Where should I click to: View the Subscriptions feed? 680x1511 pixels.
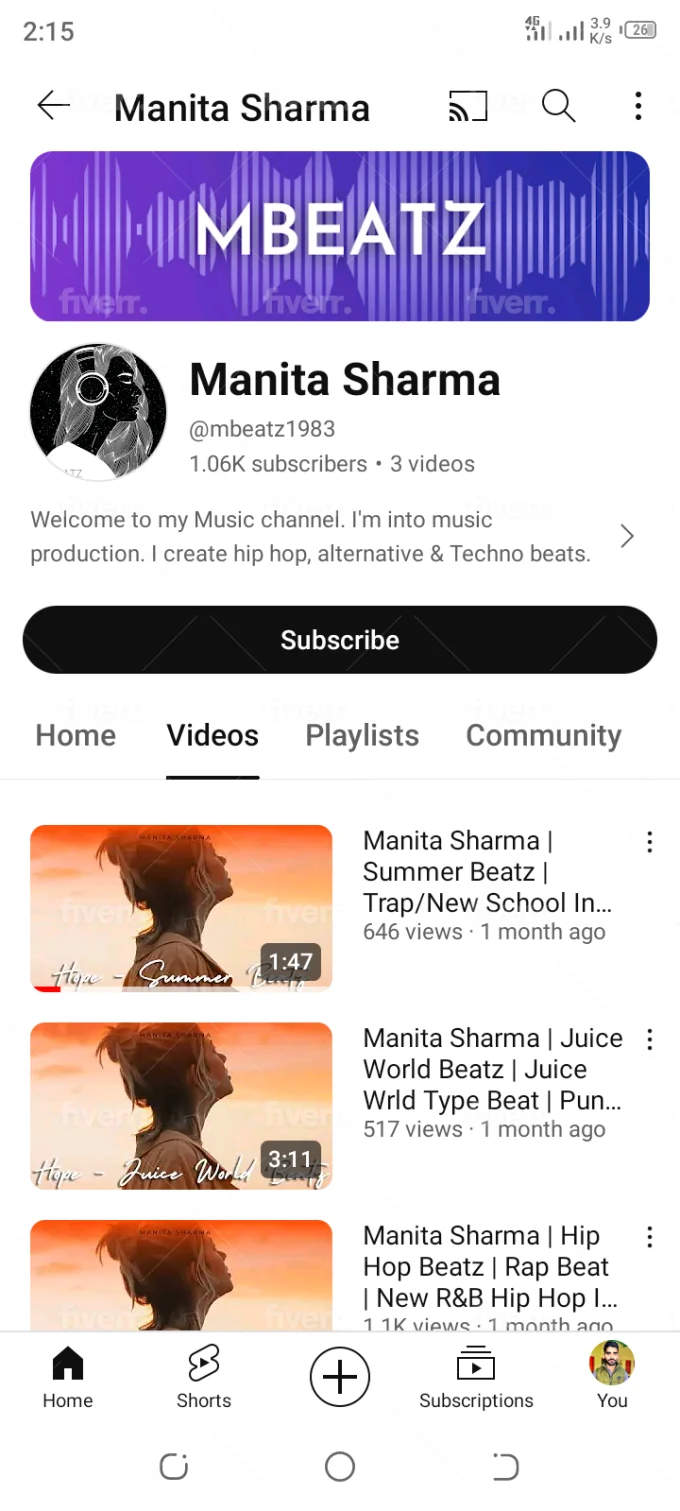click(x=476, y=1377)
